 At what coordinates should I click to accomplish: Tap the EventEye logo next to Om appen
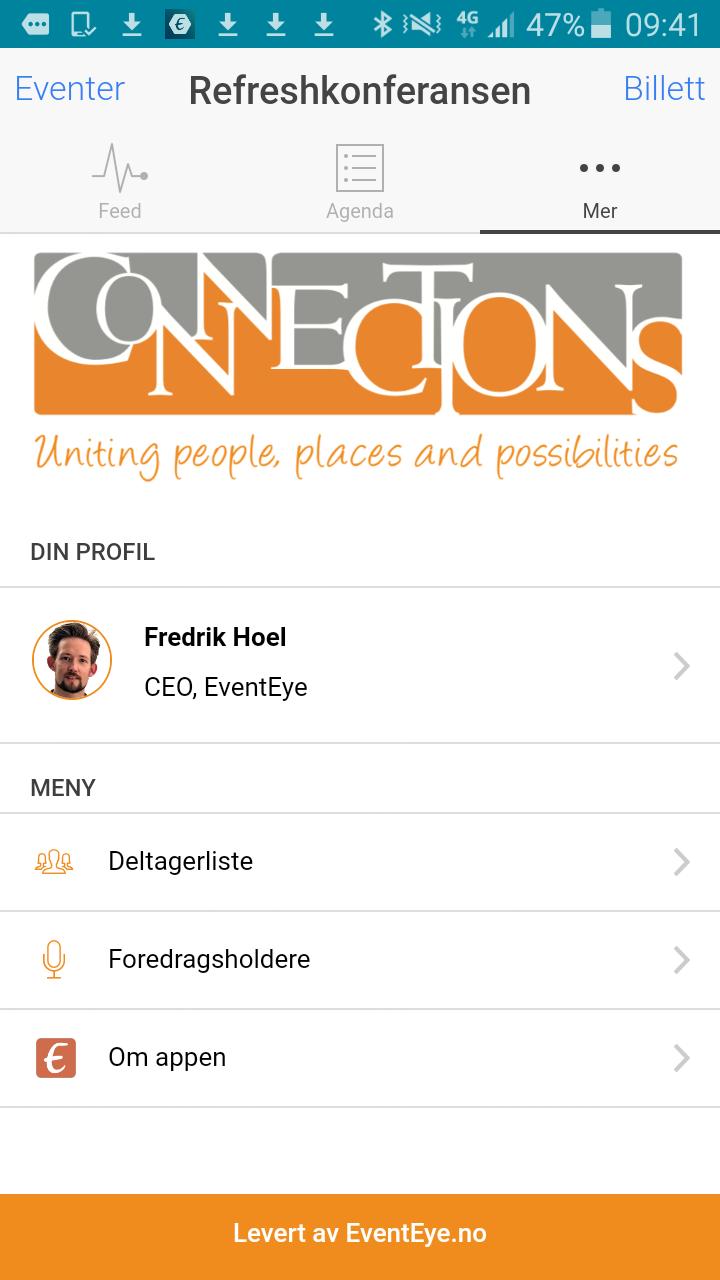point(54,1057)
